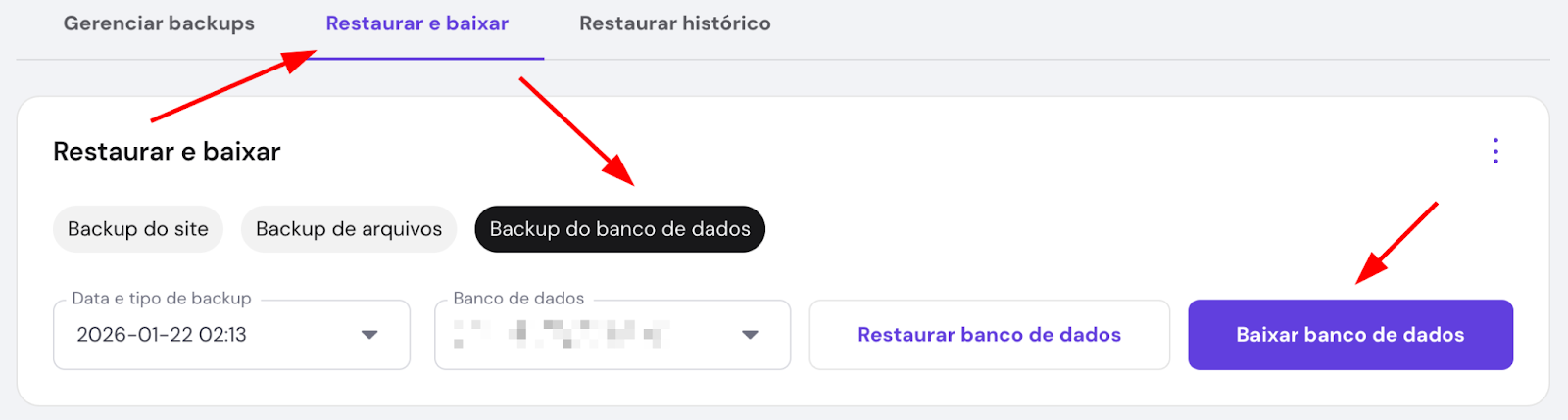The image size is (1568, 420).
Task: Select the Restaurar e baixar tab
Action: [x=416, y=23]
